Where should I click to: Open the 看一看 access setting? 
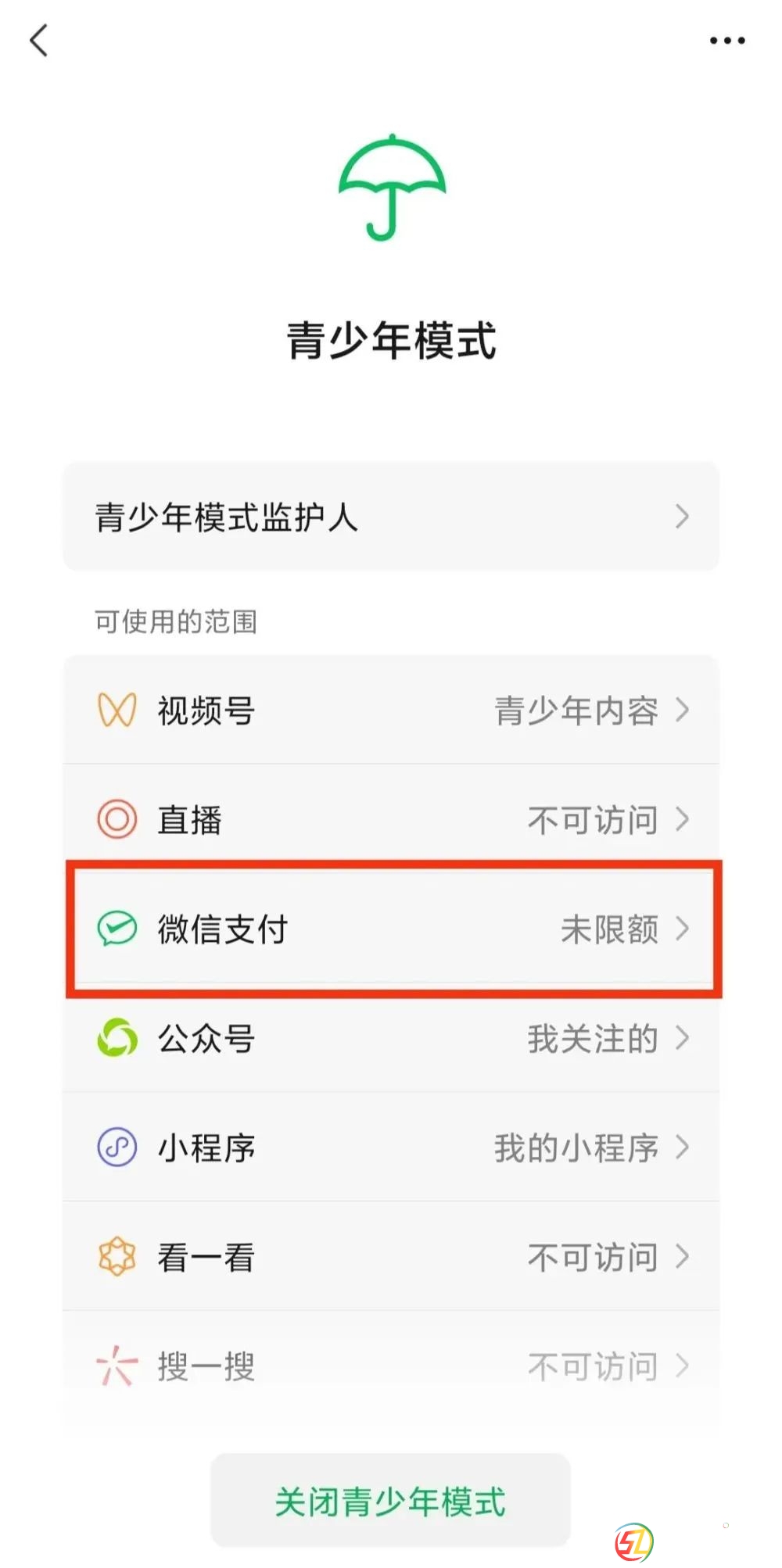pyautogui.click(x=391, y=1257)
